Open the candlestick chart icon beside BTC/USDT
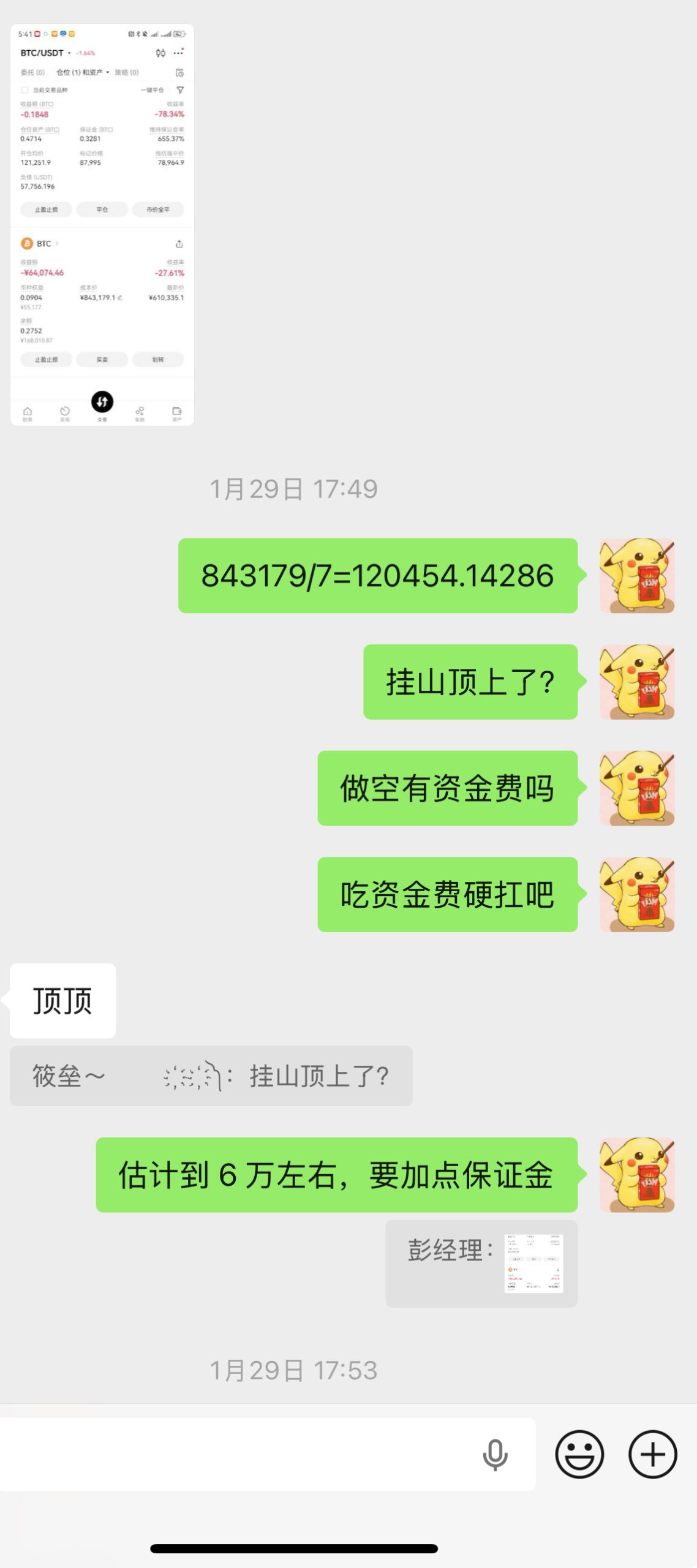This screenshot has height=1568, width=697. (160, 53)
